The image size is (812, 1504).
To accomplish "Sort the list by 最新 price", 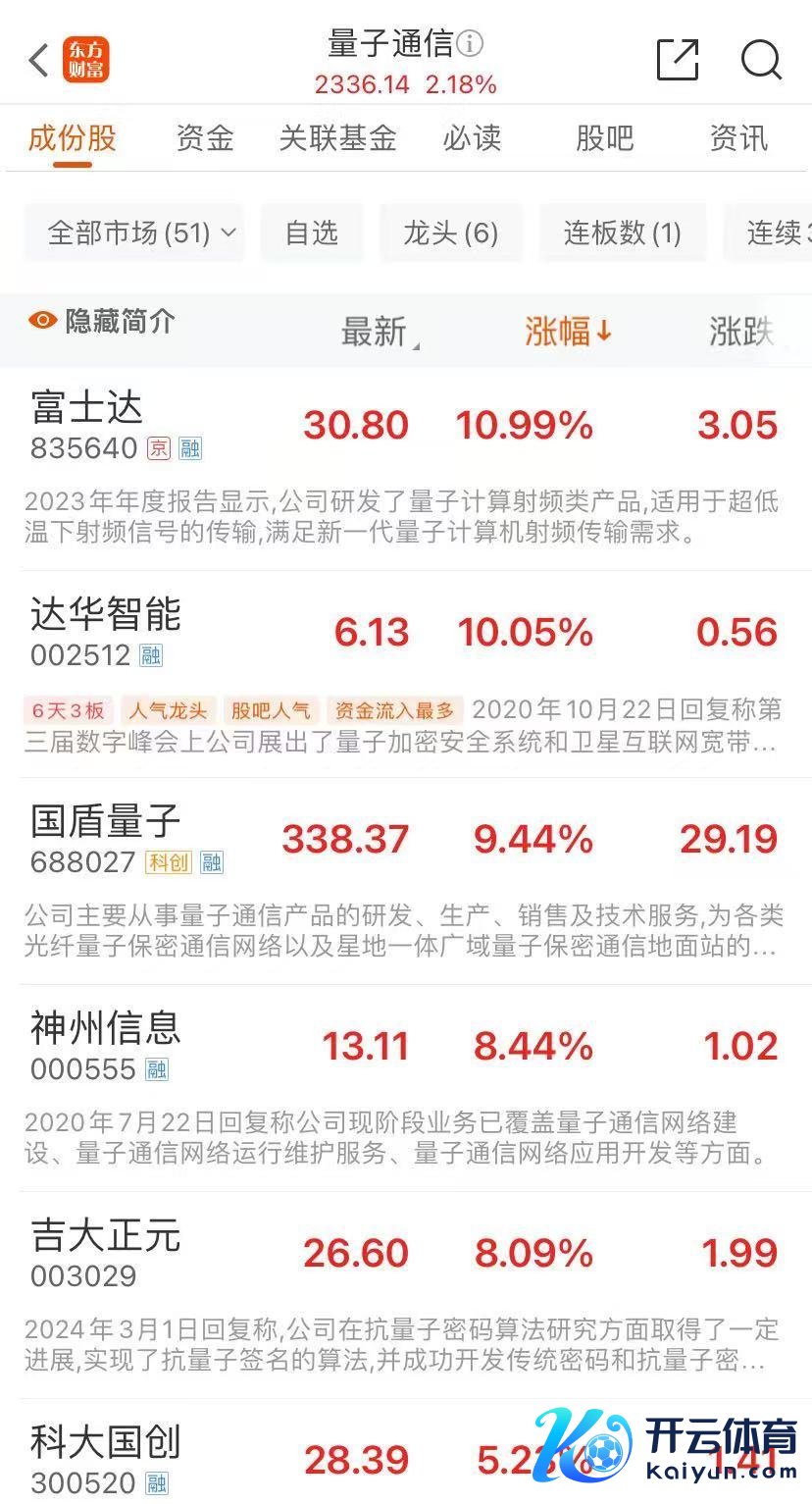I will [375, 333].
